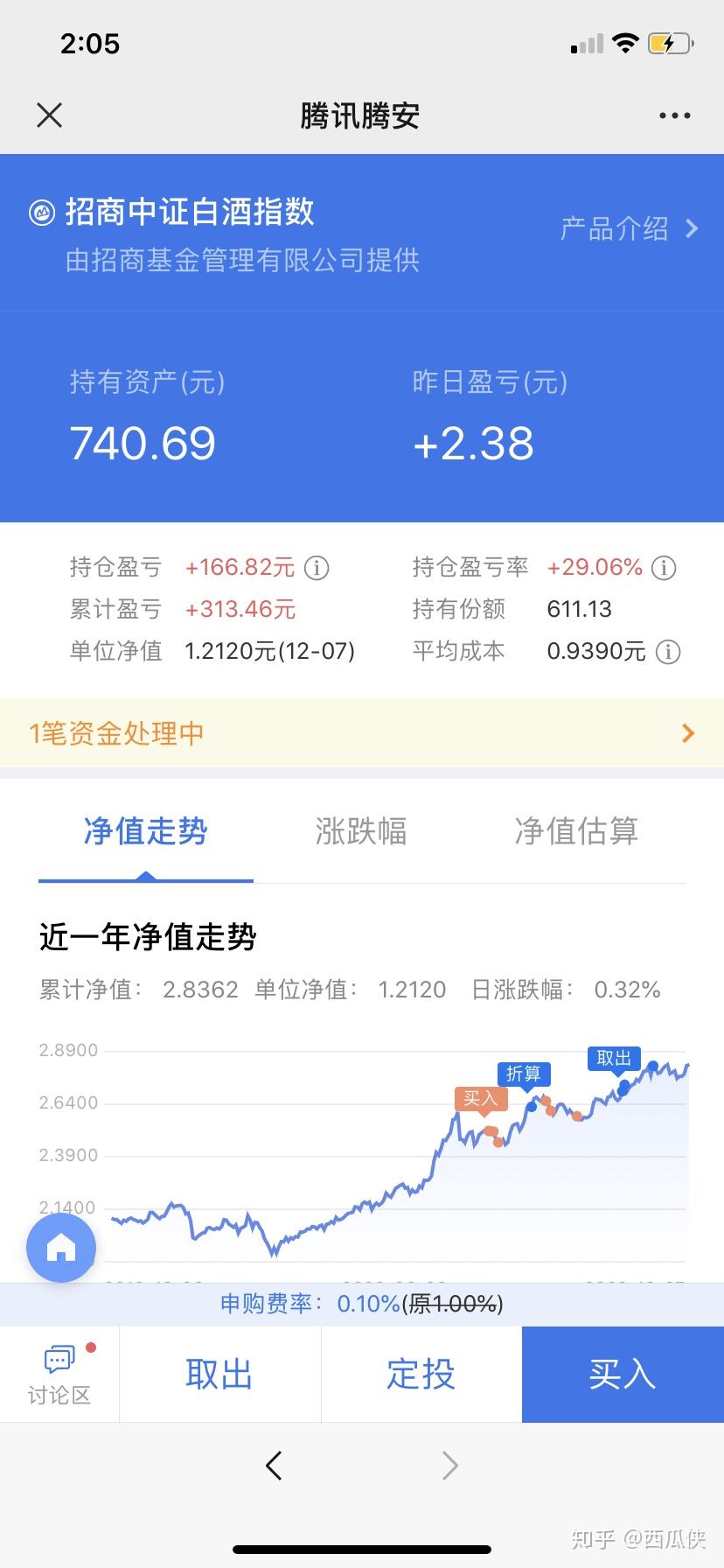Tap the info icon beside 持仓盈亏

point(317,568)
